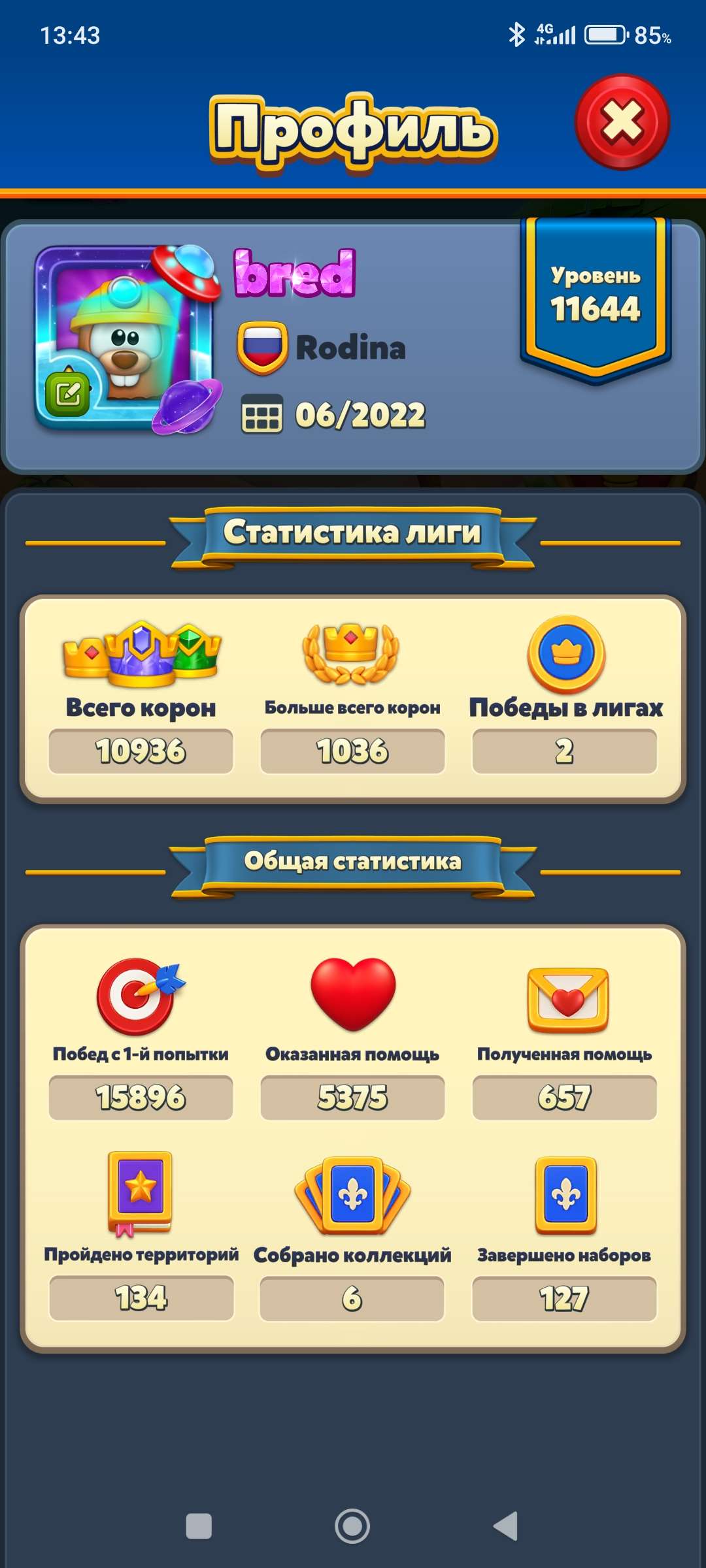Select the calendar icon beside 06/2022
This screenshot has height=1568, width=706.
tap(261, 412)
